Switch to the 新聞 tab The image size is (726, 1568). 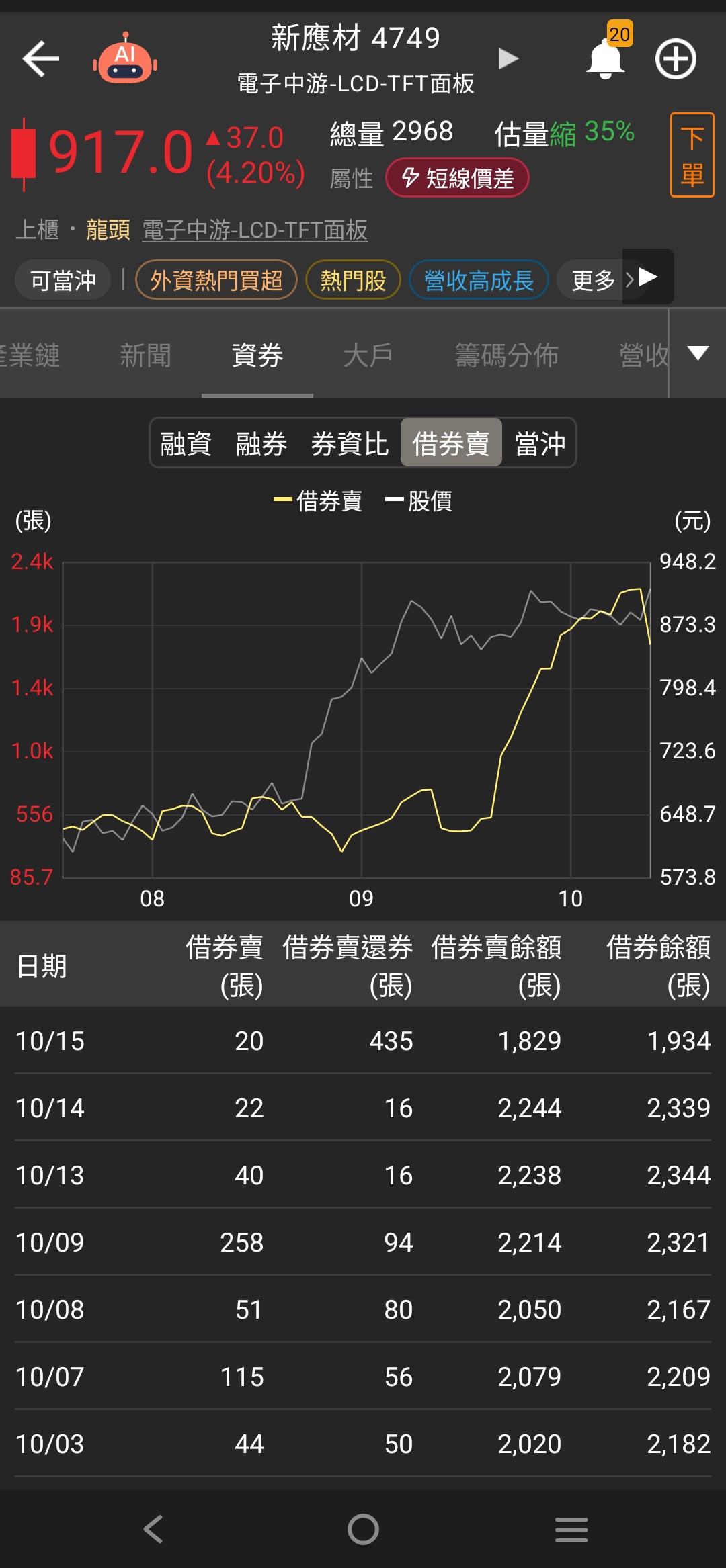(x=145, y=355)
